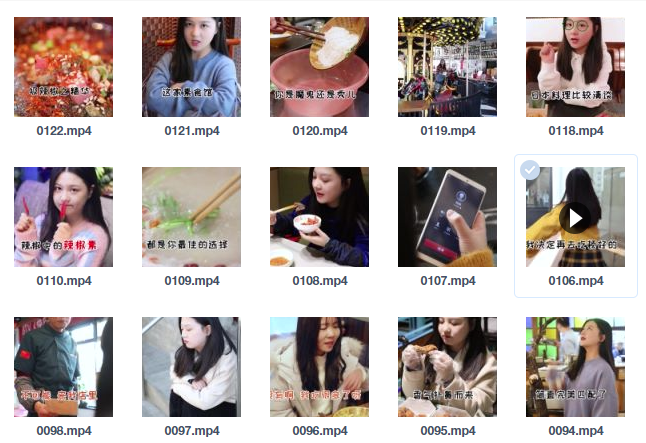Open video 0122.mp4
This screenshot has width=646, height=443.
63,67
